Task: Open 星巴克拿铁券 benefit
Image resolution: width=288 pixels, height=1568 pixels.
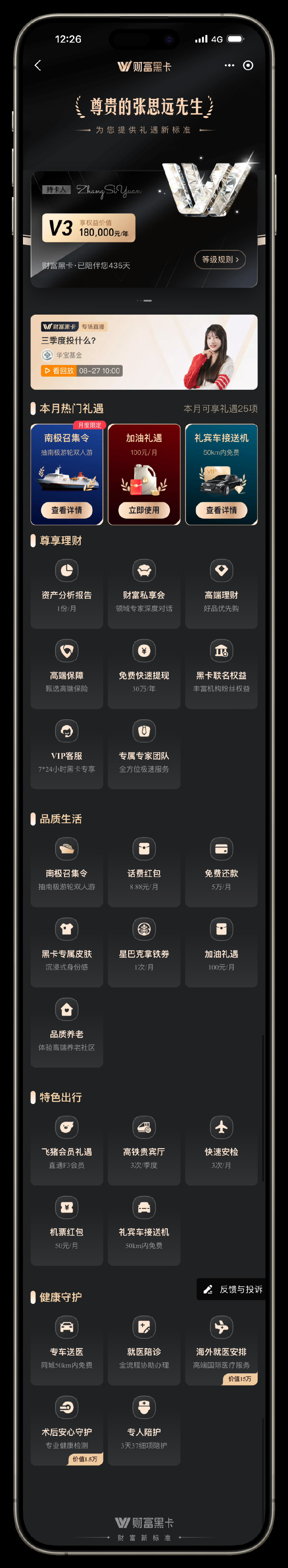Action: 144,944
